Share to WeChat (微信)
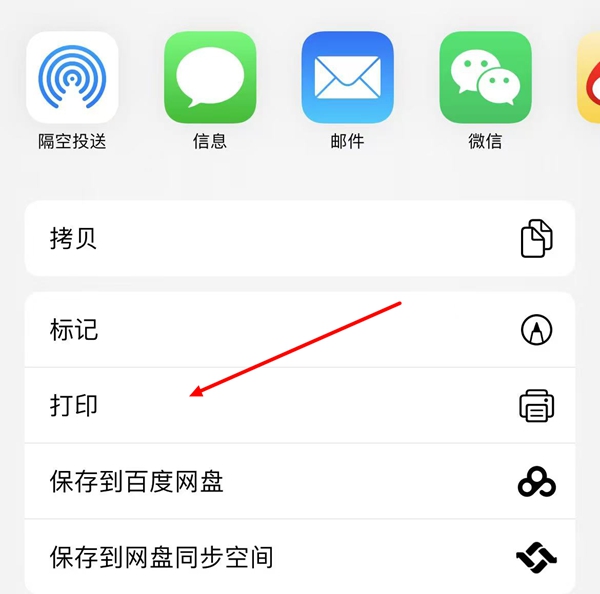 point(485,77)
